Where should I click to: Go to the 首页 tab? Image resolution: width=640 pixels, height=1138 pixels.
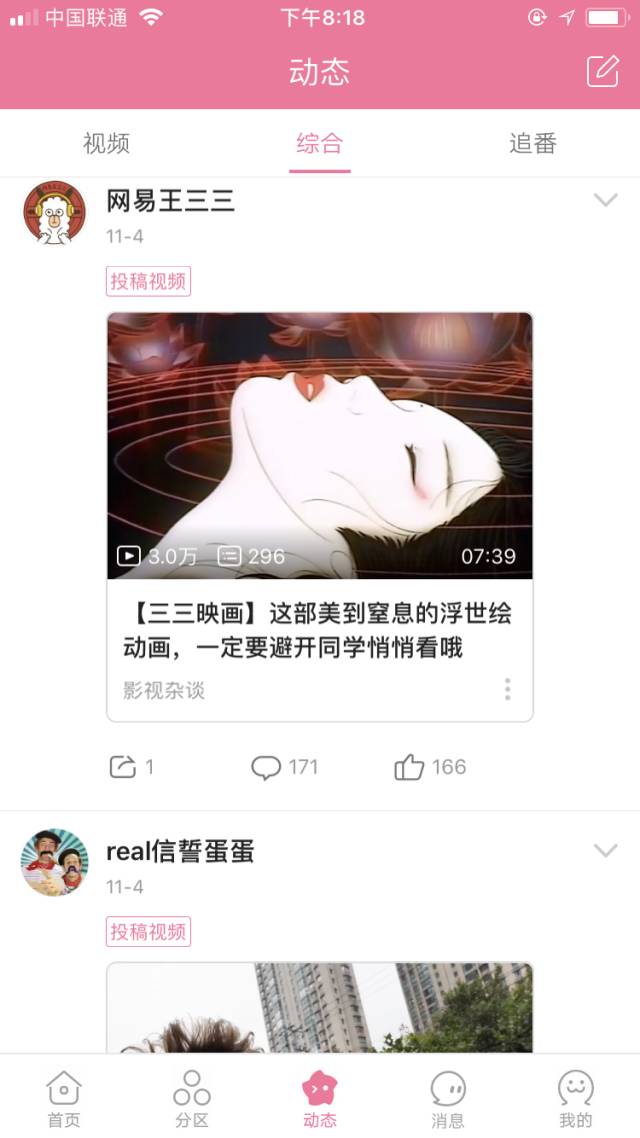64,1097
